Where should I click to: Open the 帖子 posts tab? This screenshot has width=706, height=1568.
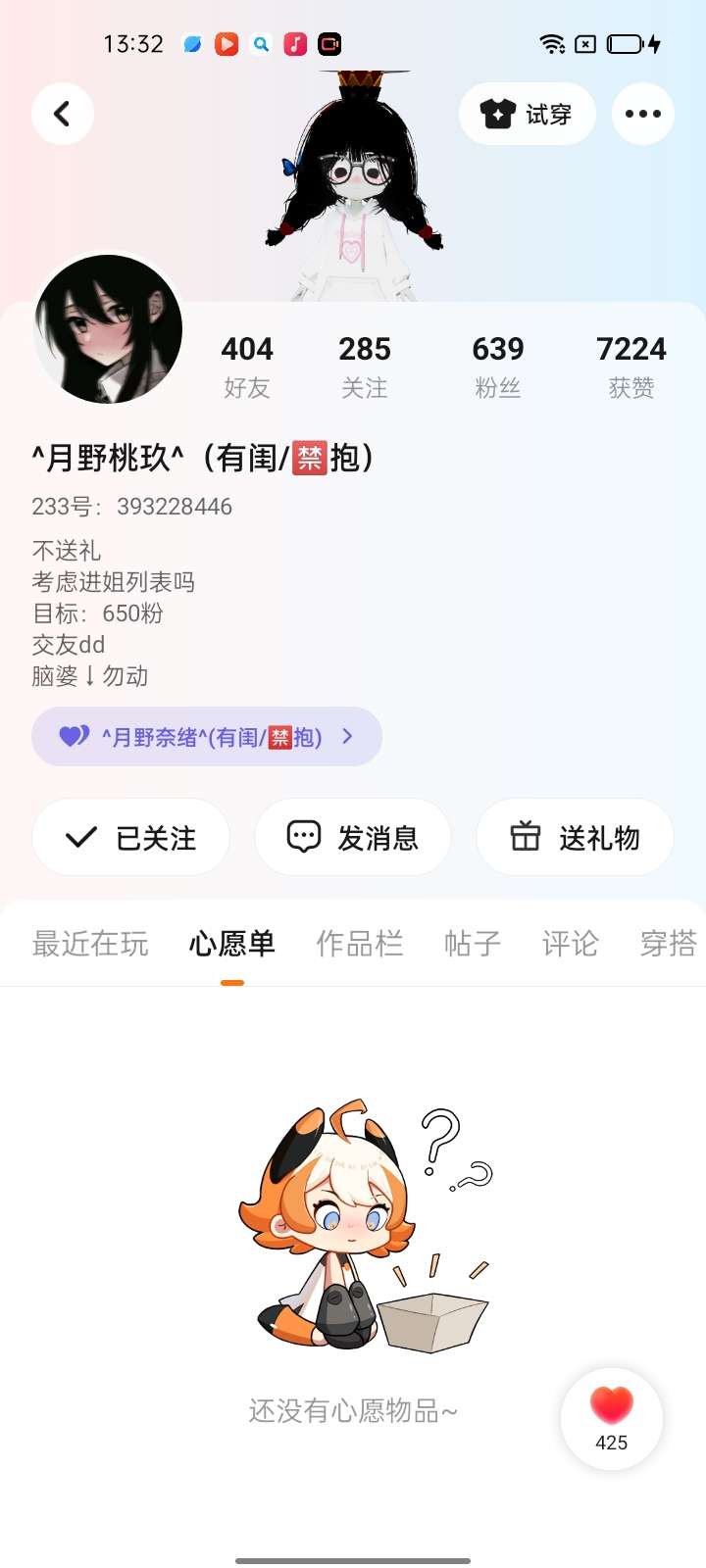point(473,944)
